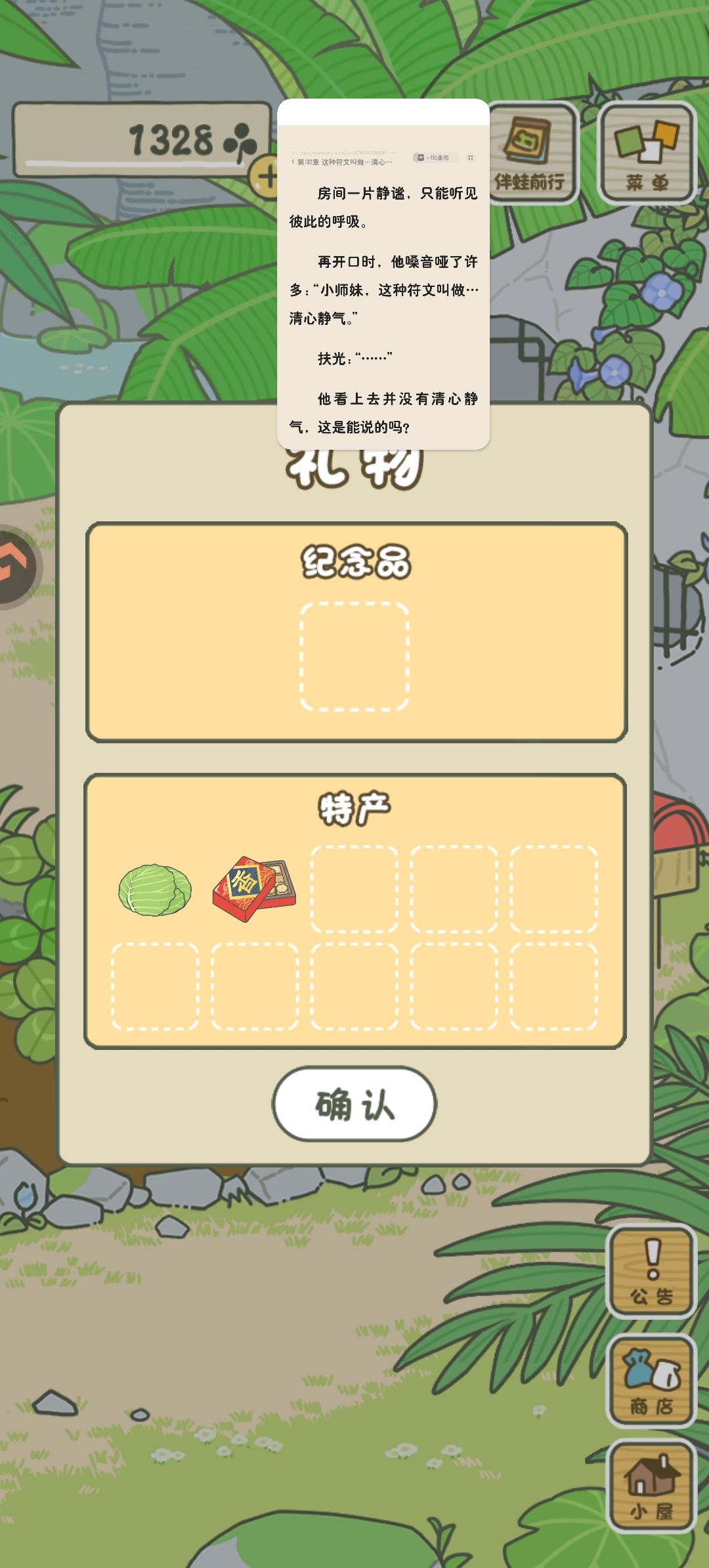
Task: Tap the grid handle icon in the reader overlay
Action: [470, 157]
